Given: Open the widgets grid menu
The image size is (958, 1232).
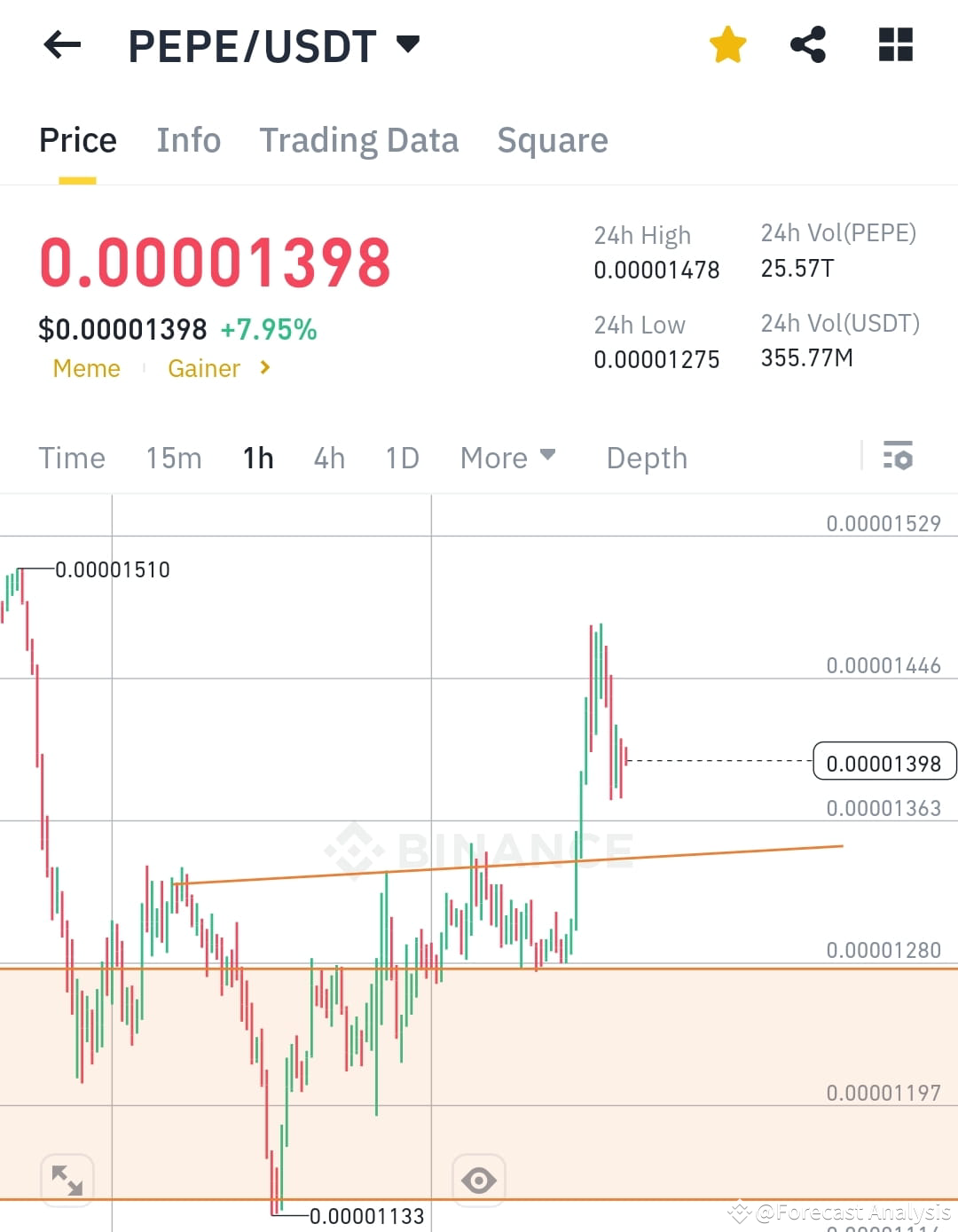Looking at the screenshot, I should coord(895,45).
